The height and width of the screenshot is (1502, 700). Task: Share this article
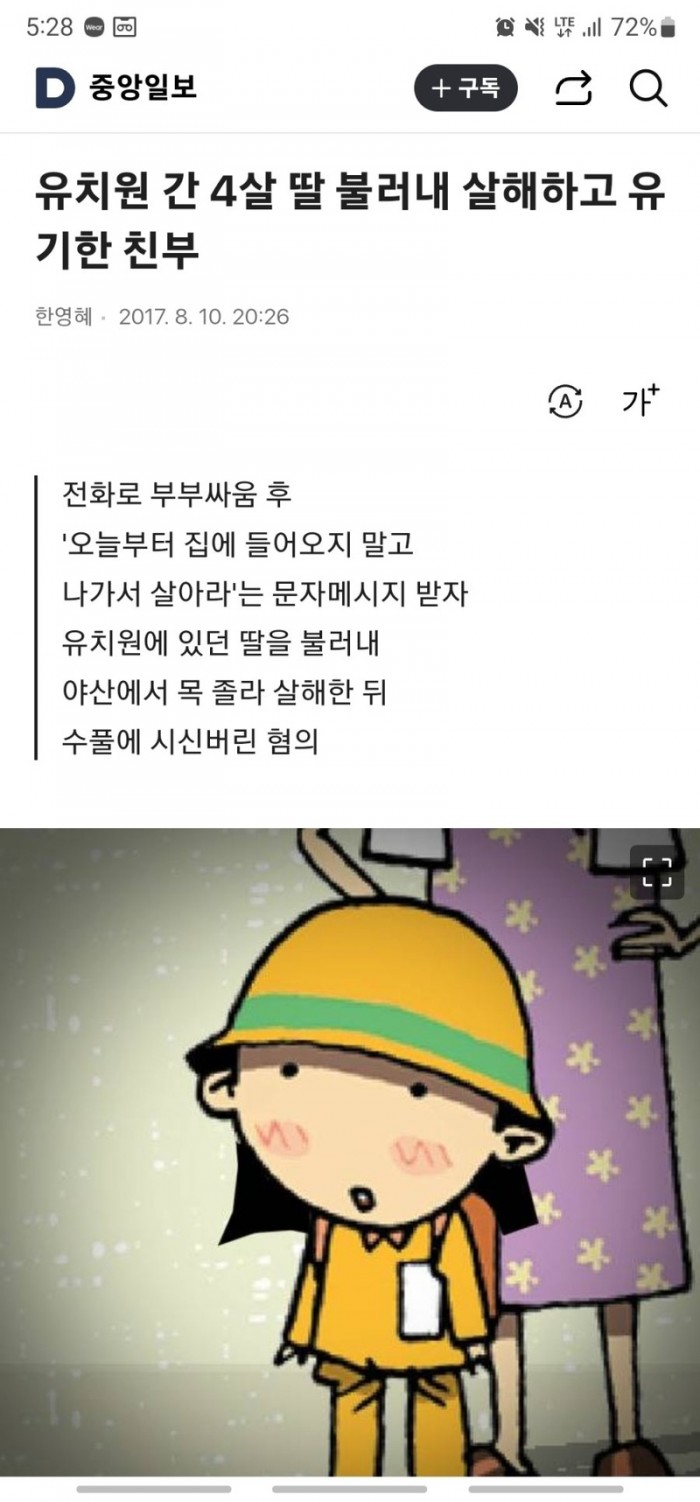pos(574,89)
